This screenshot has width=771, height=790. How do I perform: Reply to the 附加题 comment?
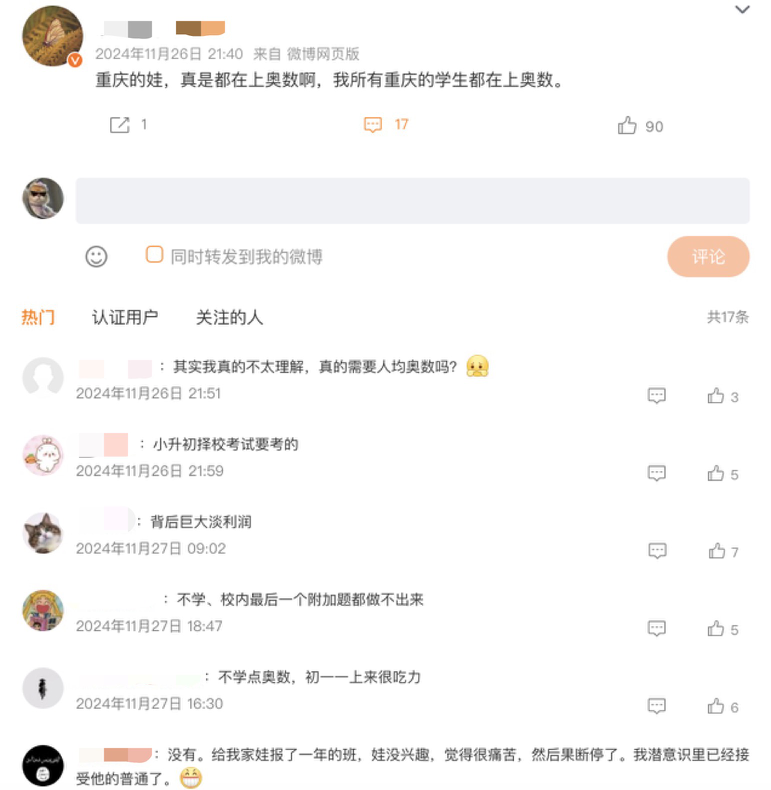[657, 628]
